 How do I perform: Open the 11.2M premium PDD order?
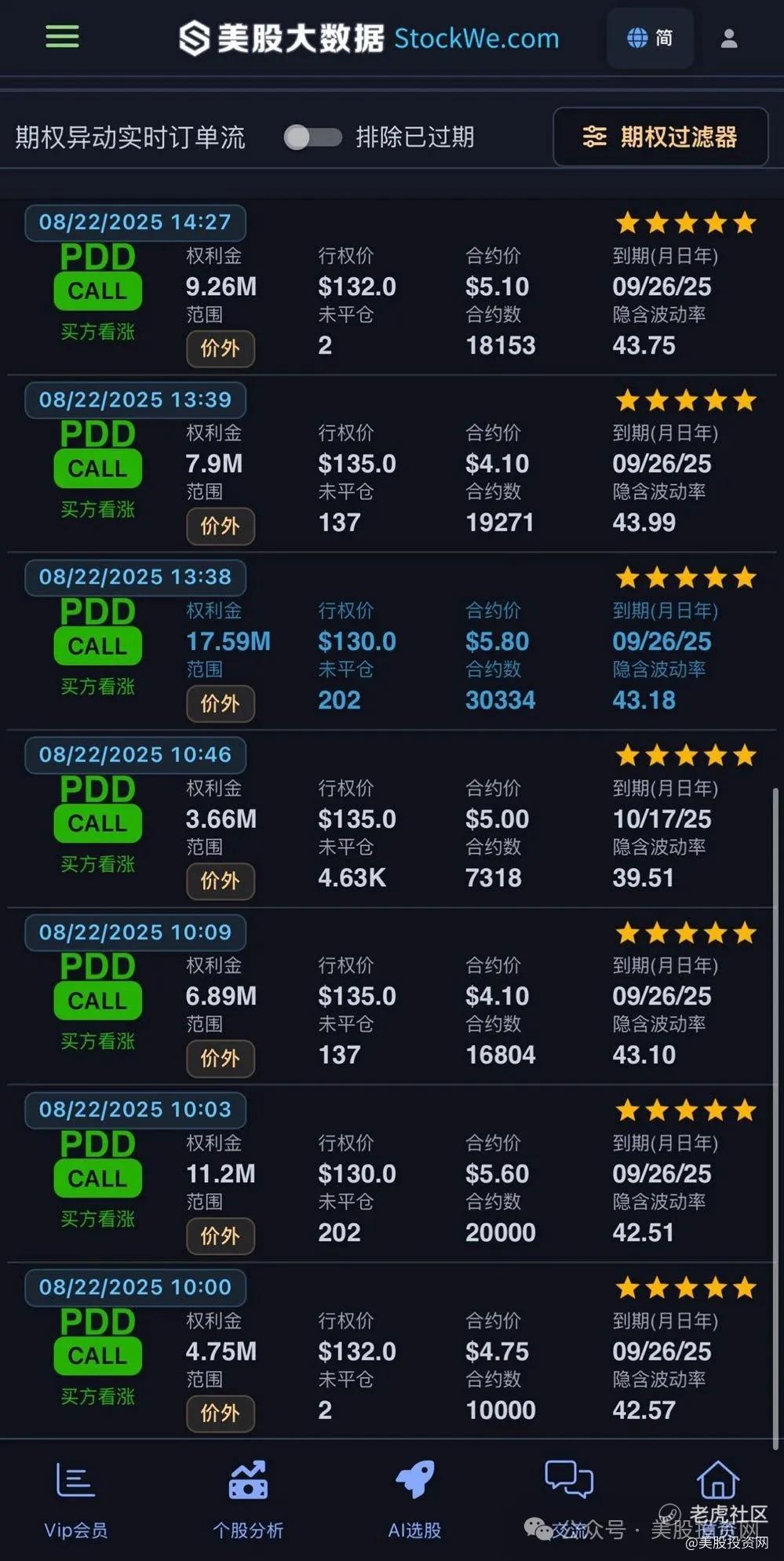click(x=392, y=1174)
